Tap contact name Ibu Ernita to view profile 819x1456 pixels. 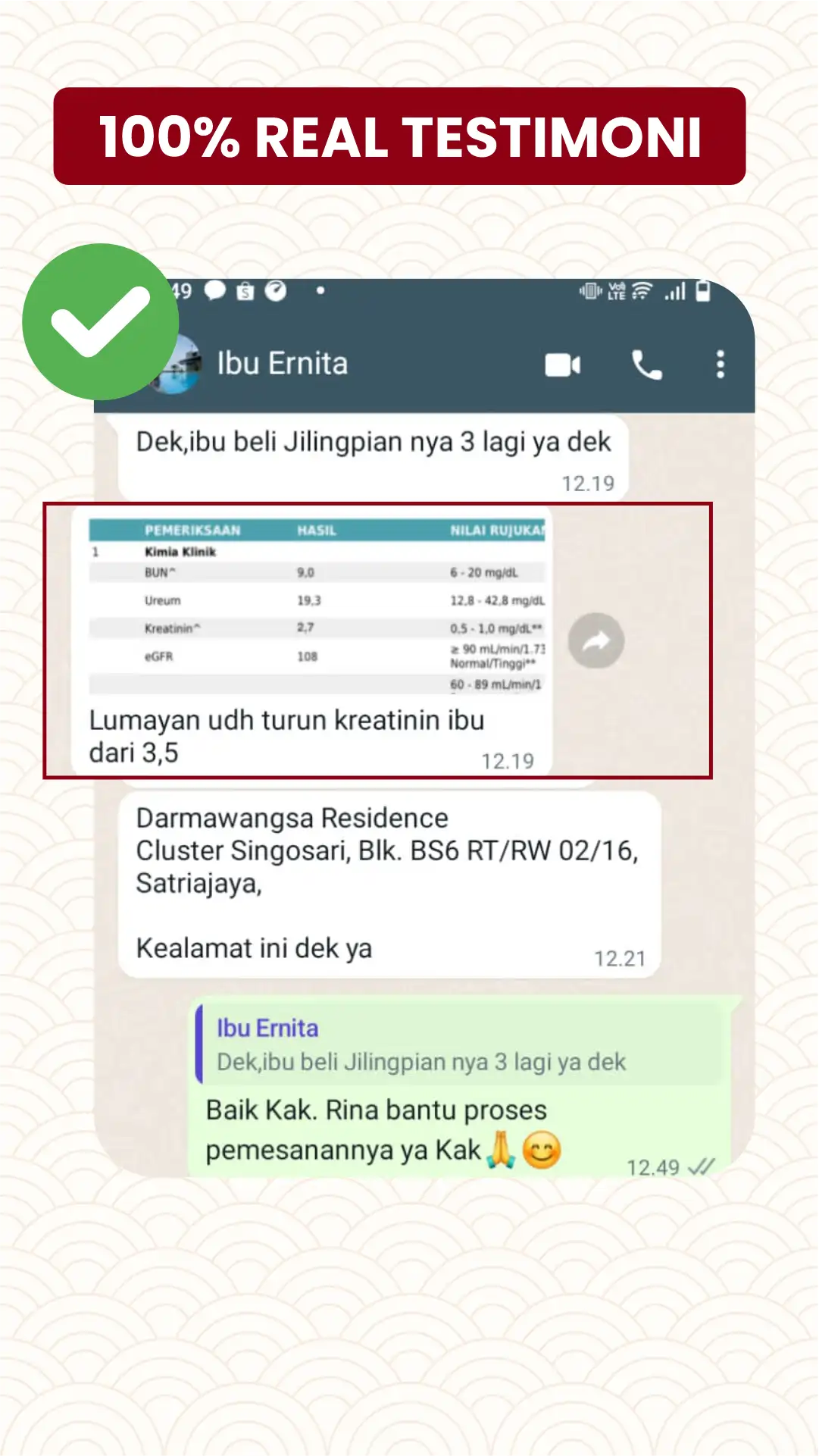point(282,363)
